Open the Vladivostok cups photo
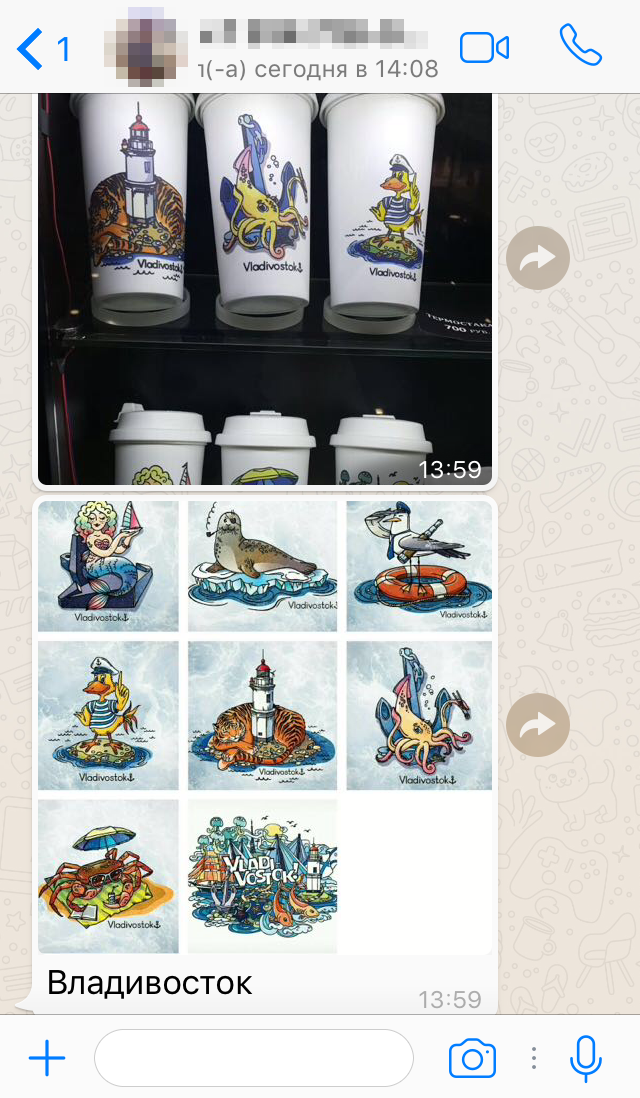Viewport: 640px width, 1098px height. click(x=265, y=288)
